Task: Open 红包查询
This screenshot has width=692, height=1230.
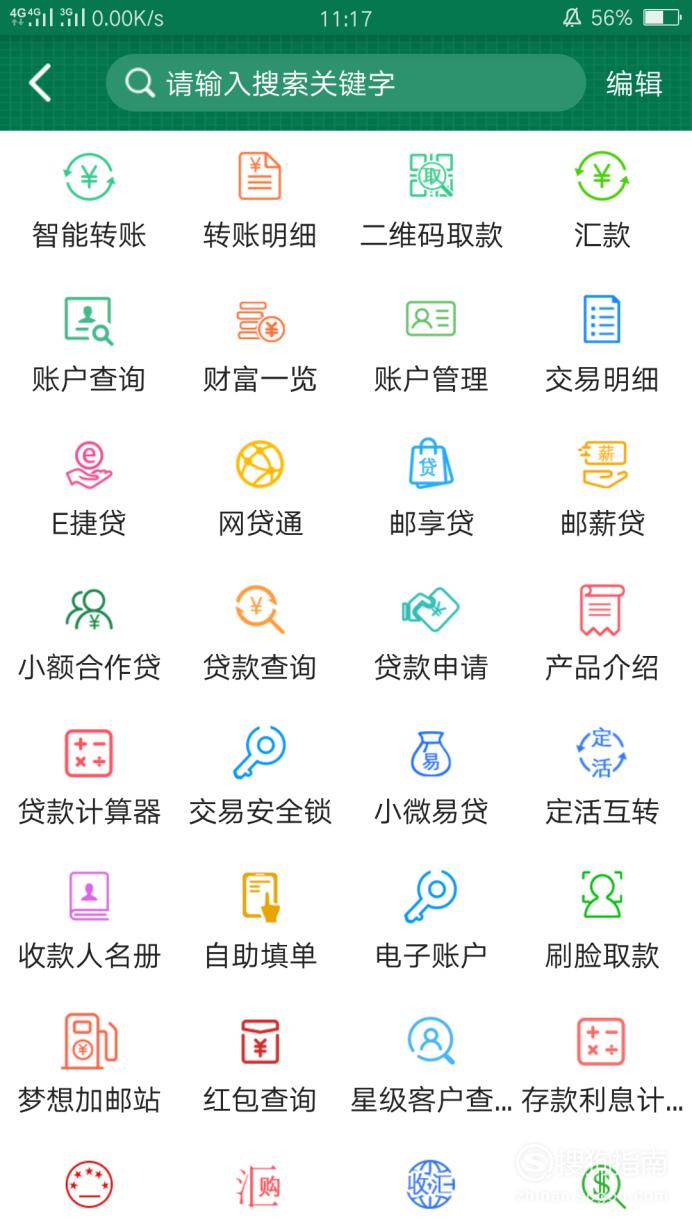Action: [x=260, y=1064]
